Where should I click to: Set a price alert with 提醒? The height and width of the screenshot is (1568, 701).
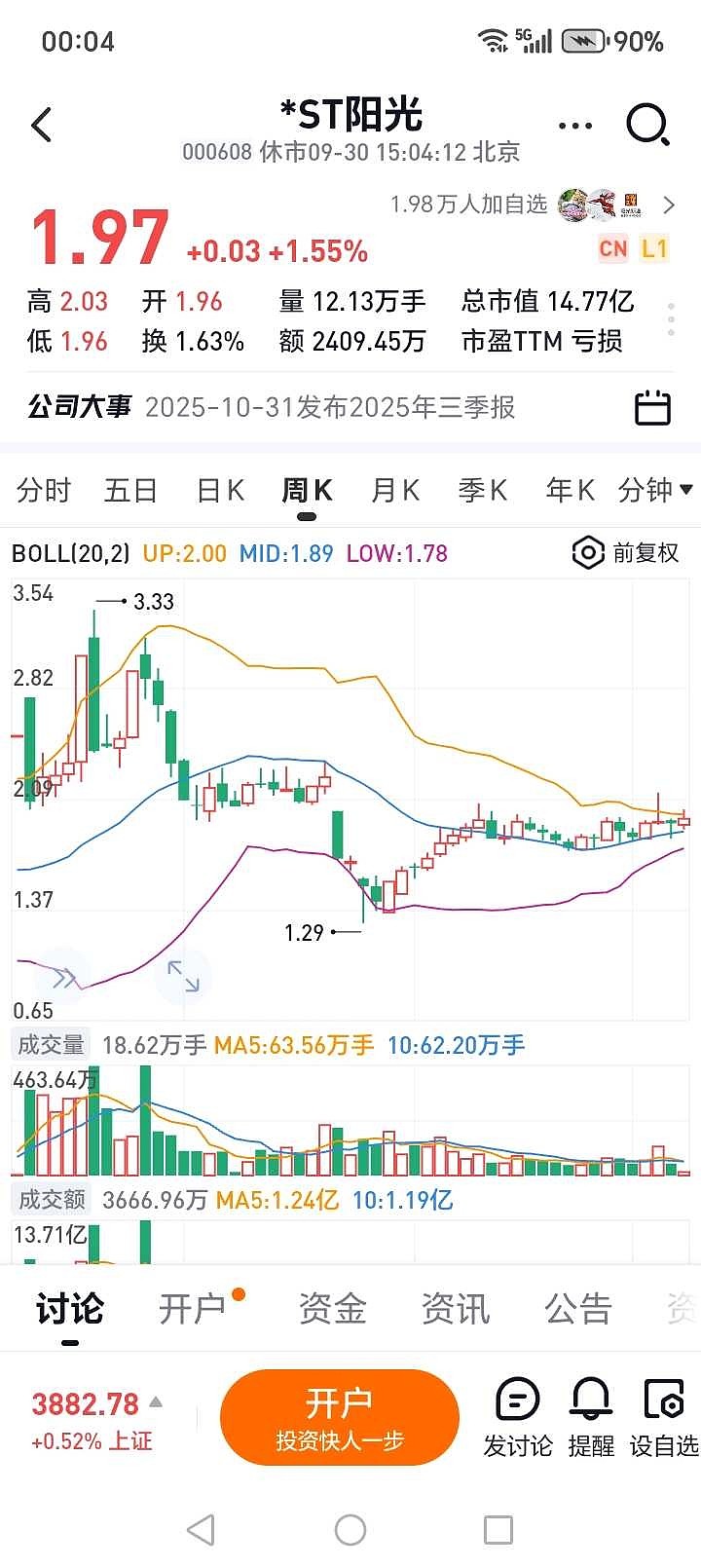[x=591, y=1417]
